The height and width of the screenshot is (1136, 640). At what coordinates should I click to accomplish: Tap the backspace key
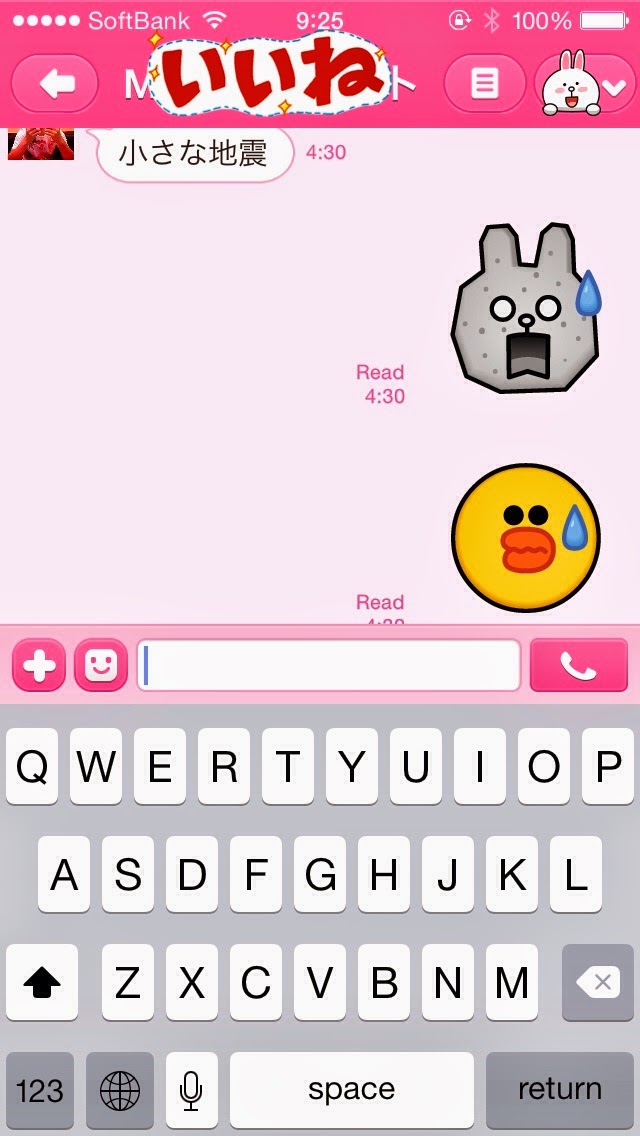pos(601,982)
